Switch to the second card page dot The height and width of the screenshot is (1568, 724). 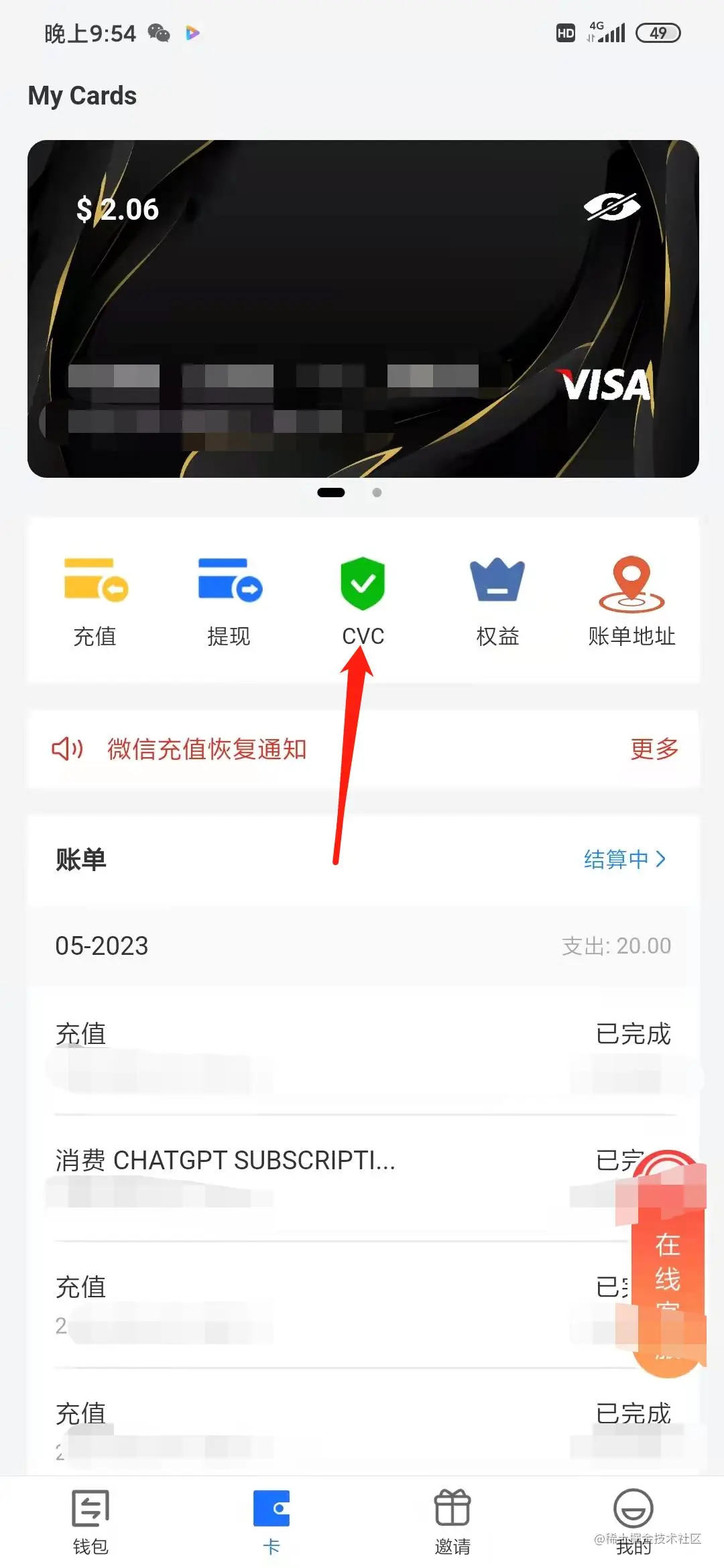(x=376, y=491)
